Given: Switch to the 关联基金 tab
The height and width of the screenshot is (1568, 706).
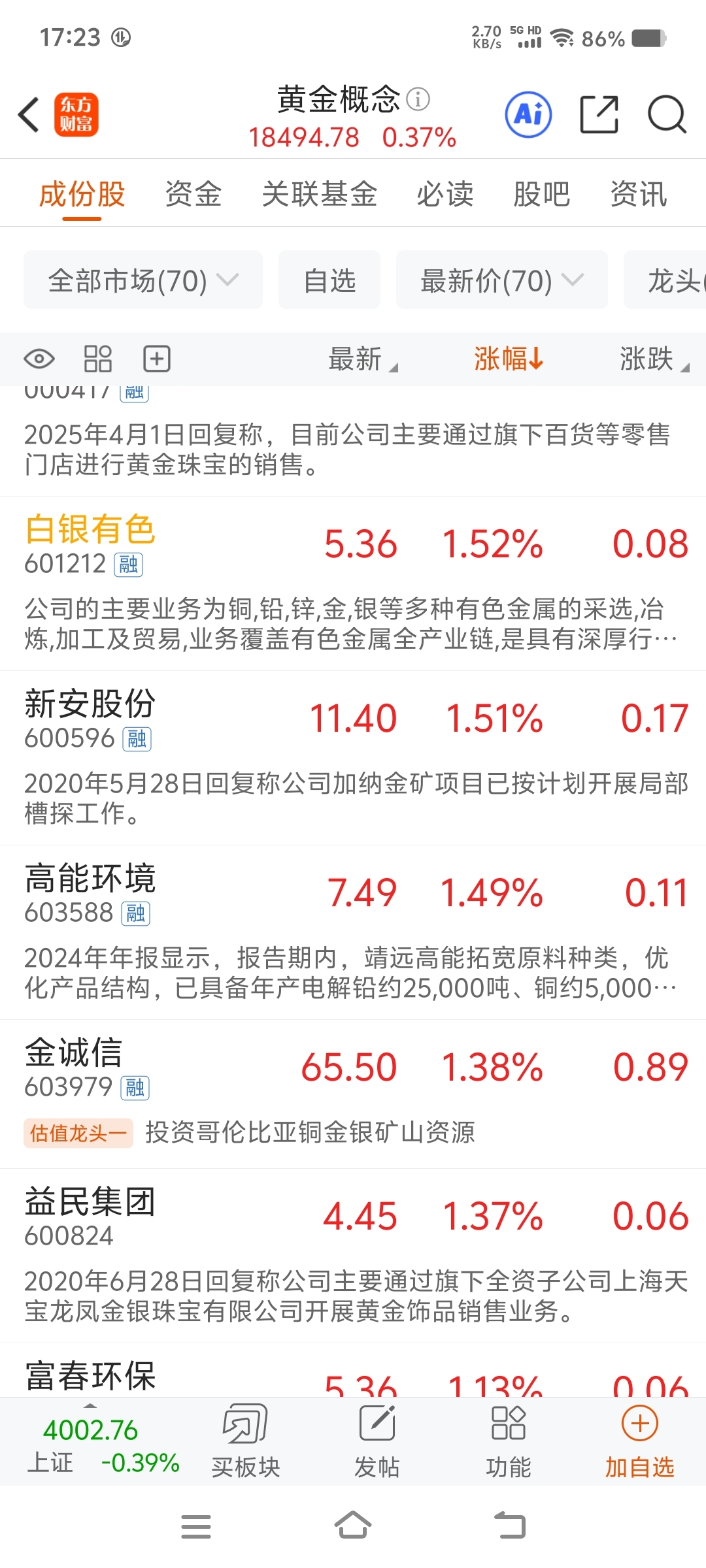Looking at the screenshot, I should pos(320,195).
